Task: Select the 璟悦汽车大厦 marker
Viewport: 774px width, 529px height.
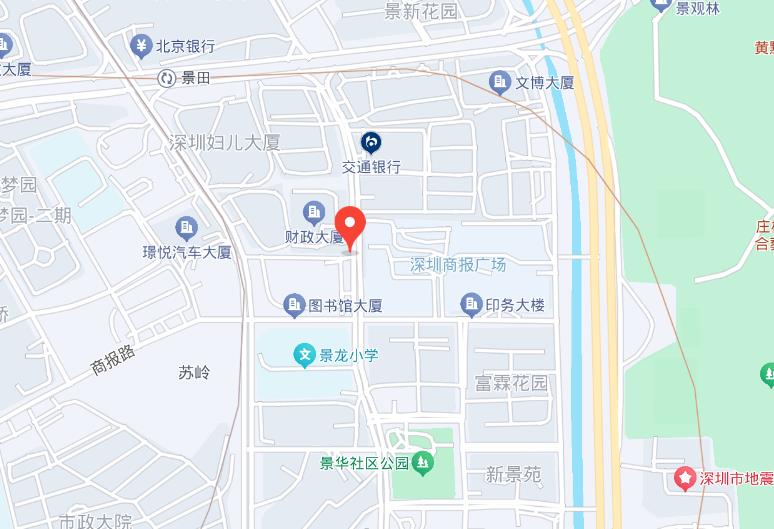Action: (x=186, y=229)
